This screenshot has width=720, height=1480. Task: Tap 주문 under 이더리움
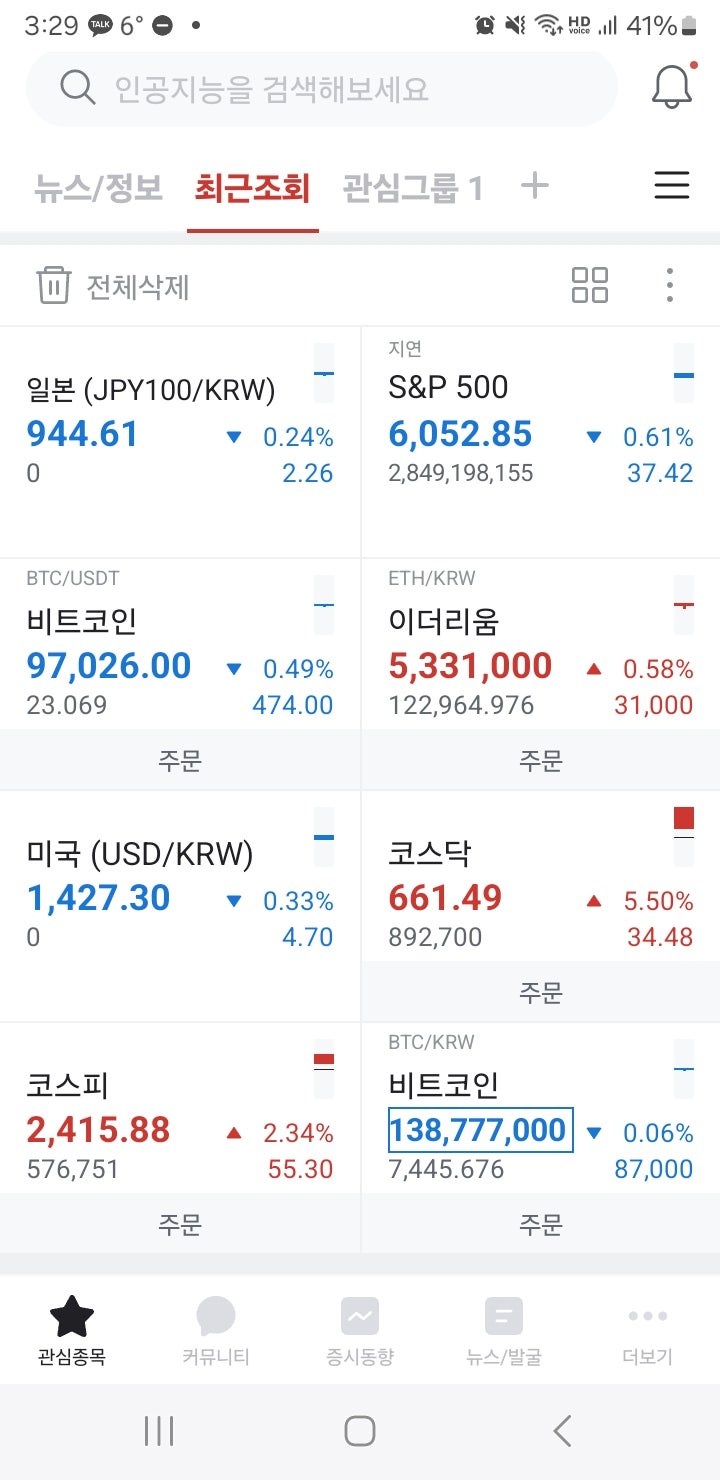[541, 761]
